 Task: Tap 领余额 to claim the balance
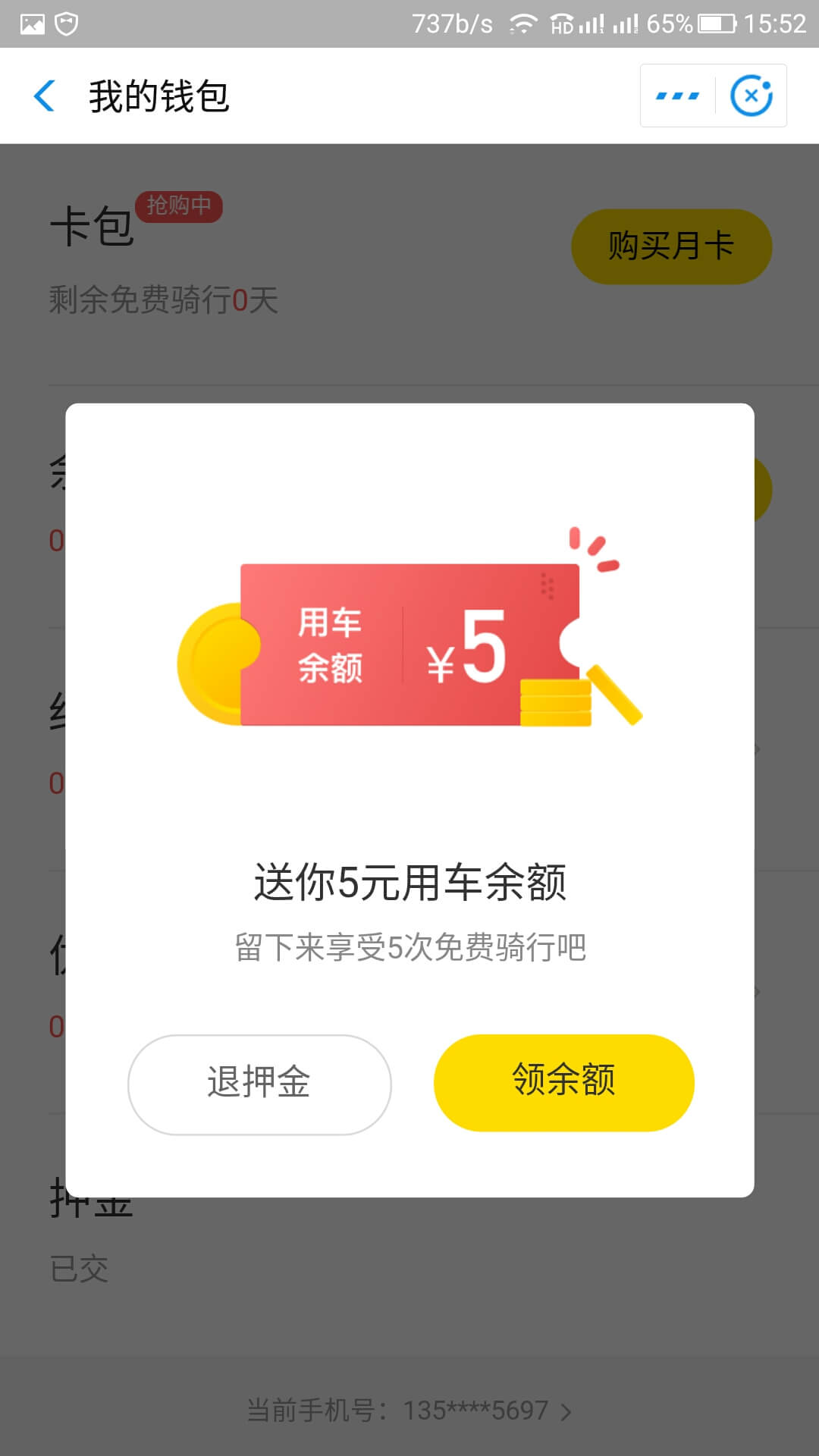pyautogui.click(x=563, y=1082)
